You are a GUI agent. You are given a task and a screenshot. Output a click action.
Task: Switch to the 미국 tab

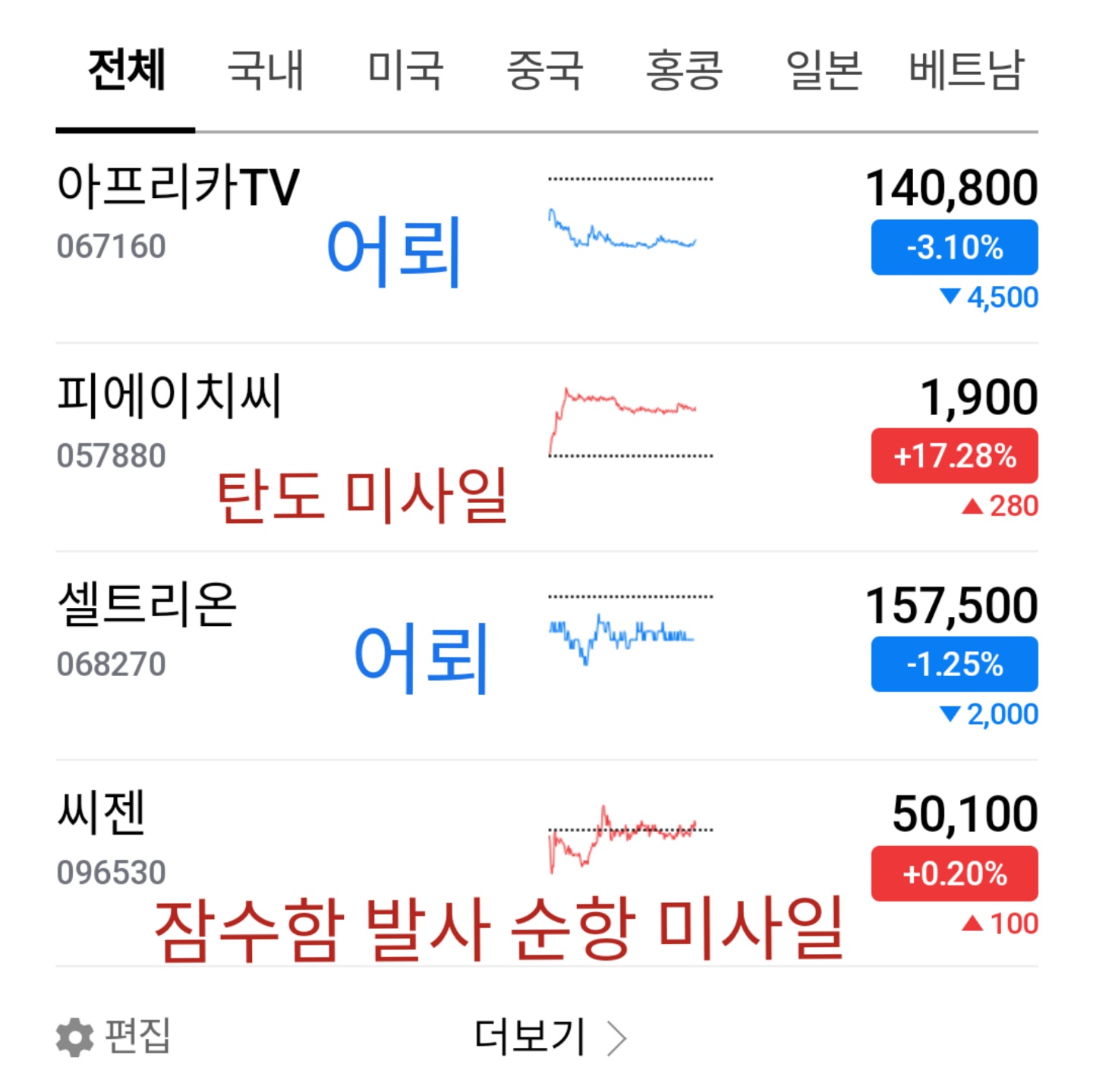(x=405, y=71)
